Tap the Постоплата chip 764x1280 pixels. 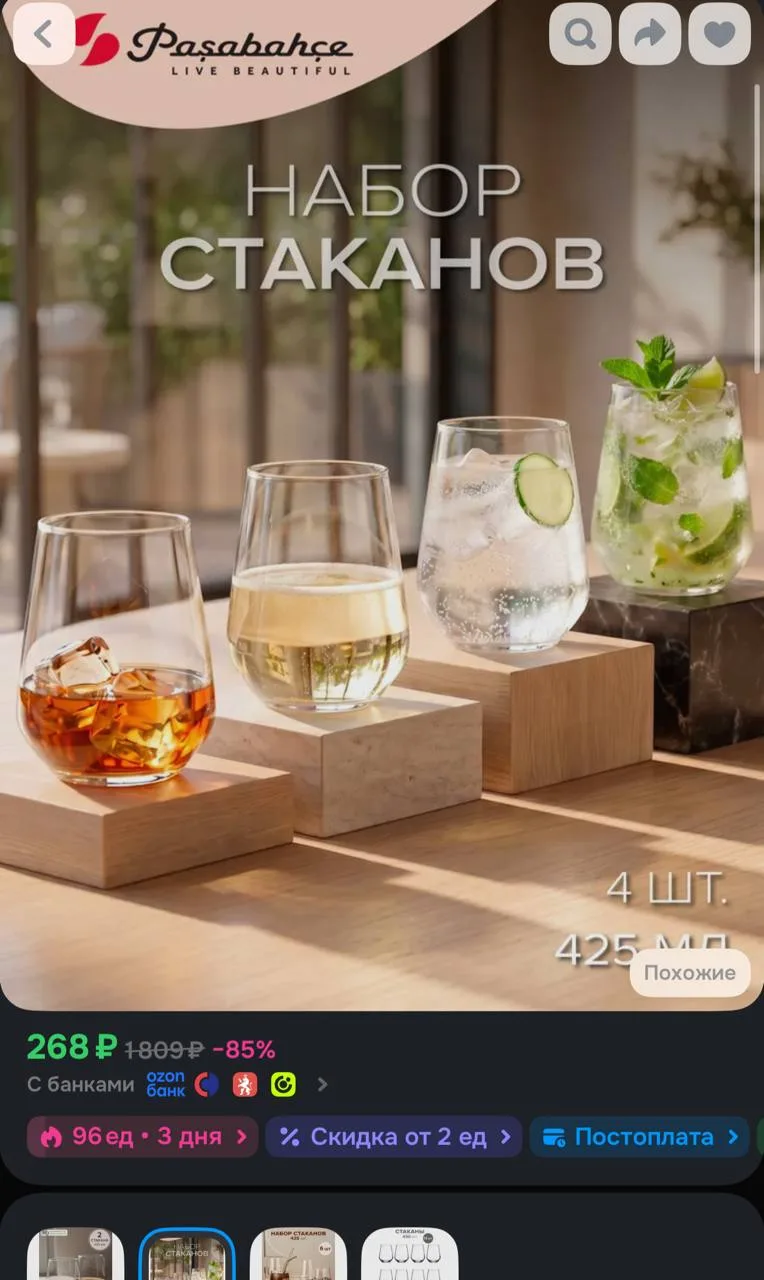point(640,1137)
